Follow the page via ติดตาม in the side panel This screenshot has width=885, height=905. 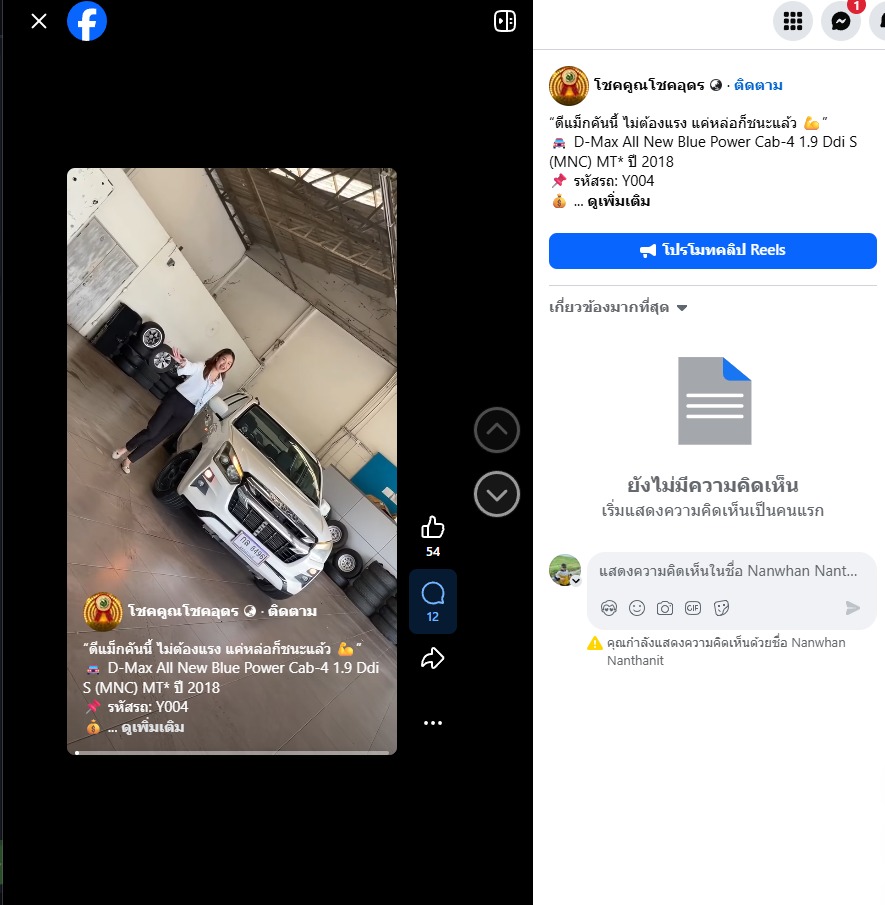tap(758, 85)
